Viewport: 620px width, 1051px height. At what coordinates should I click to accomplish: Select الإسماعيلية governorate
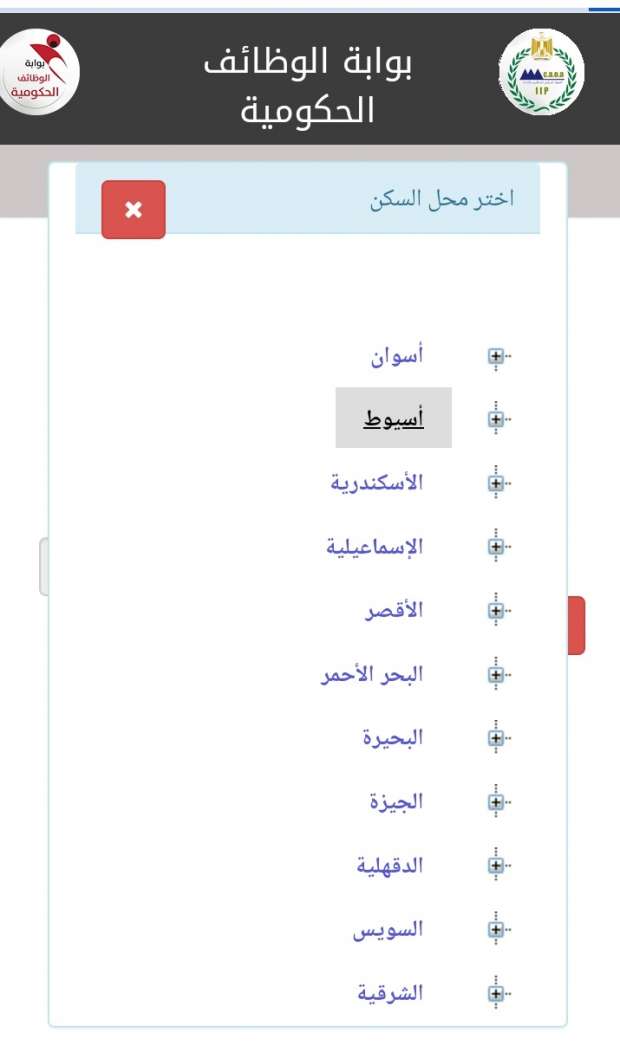pos(375,546)
